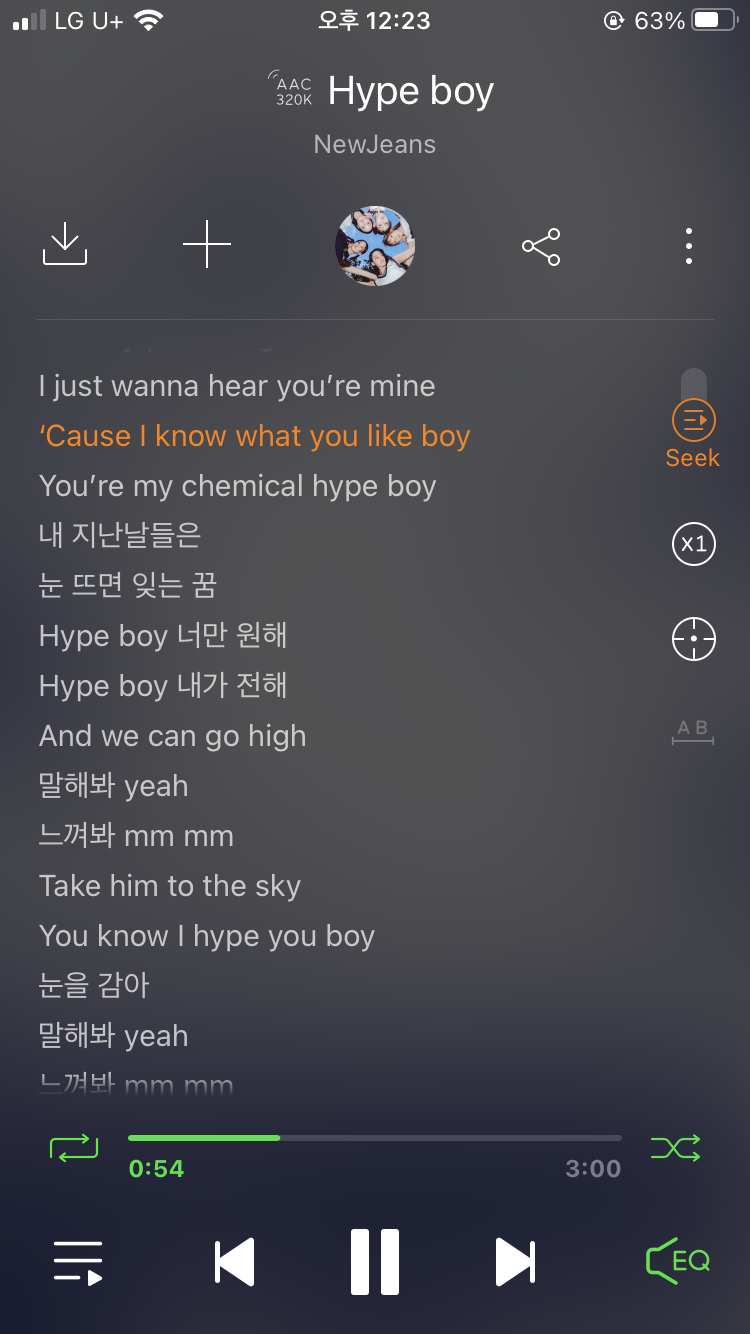Pause the song

375,1262
